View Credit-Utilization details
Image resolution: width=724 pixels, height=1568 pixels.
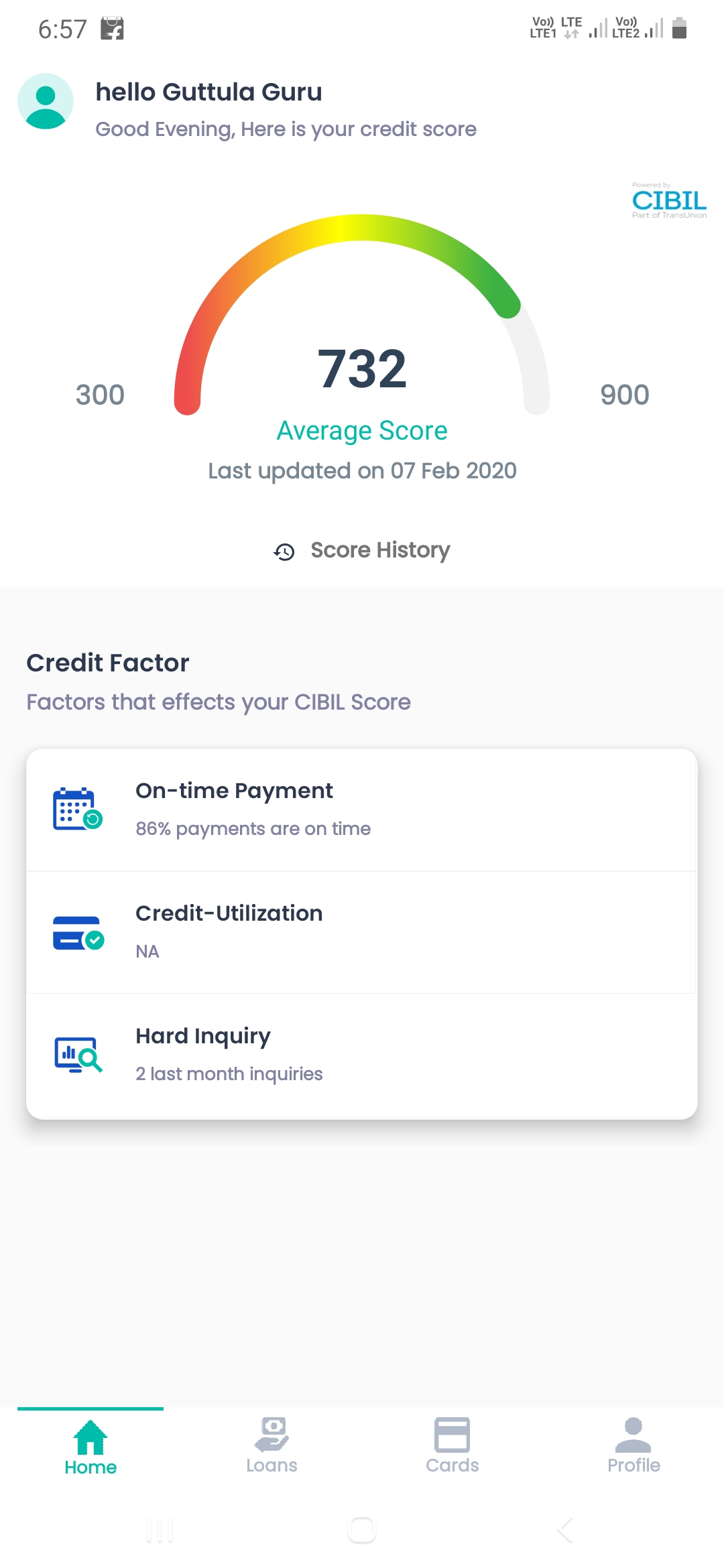tap(362, 932)
